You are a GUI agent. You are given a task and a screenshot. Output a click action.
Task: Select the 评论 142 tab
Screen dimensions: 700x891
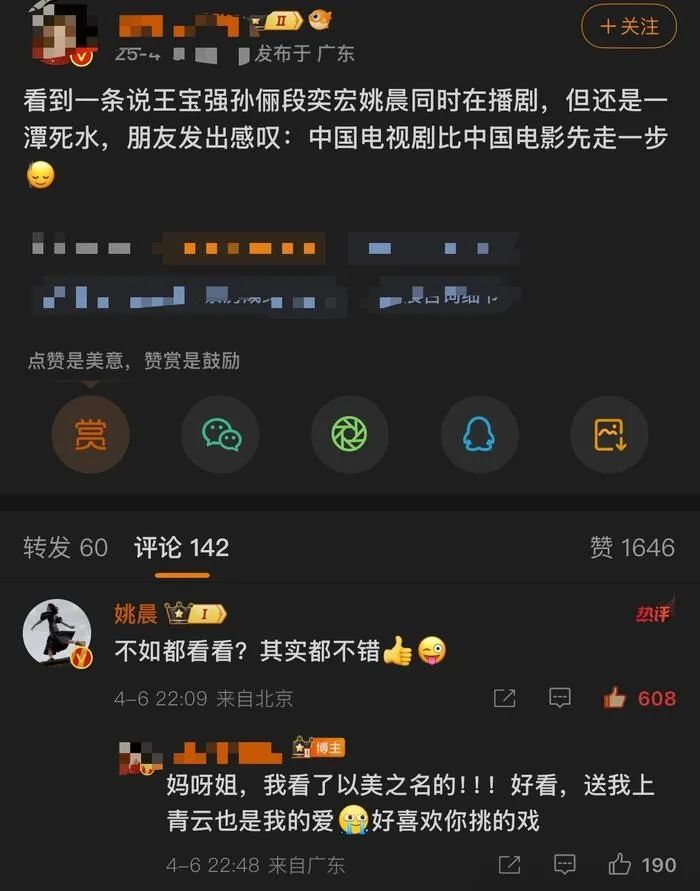[181, 547]
